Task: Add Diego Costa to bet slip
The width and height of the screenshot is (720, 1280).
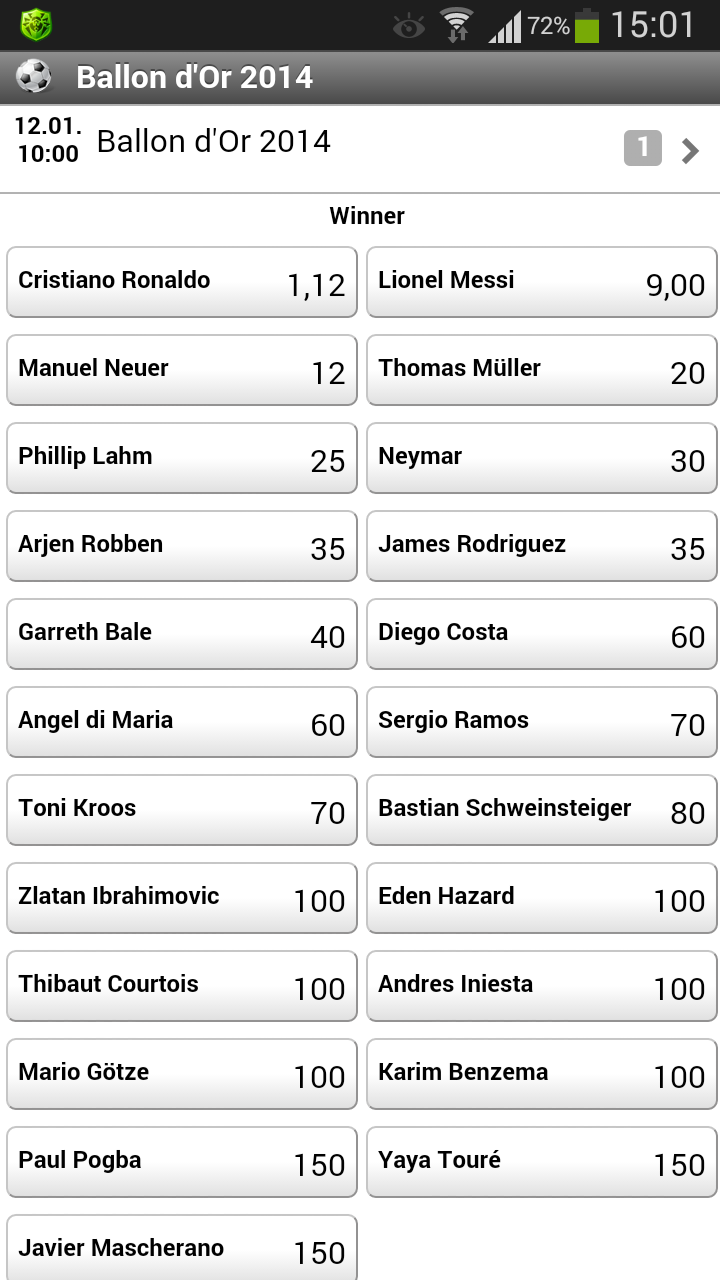Action: 542,635
